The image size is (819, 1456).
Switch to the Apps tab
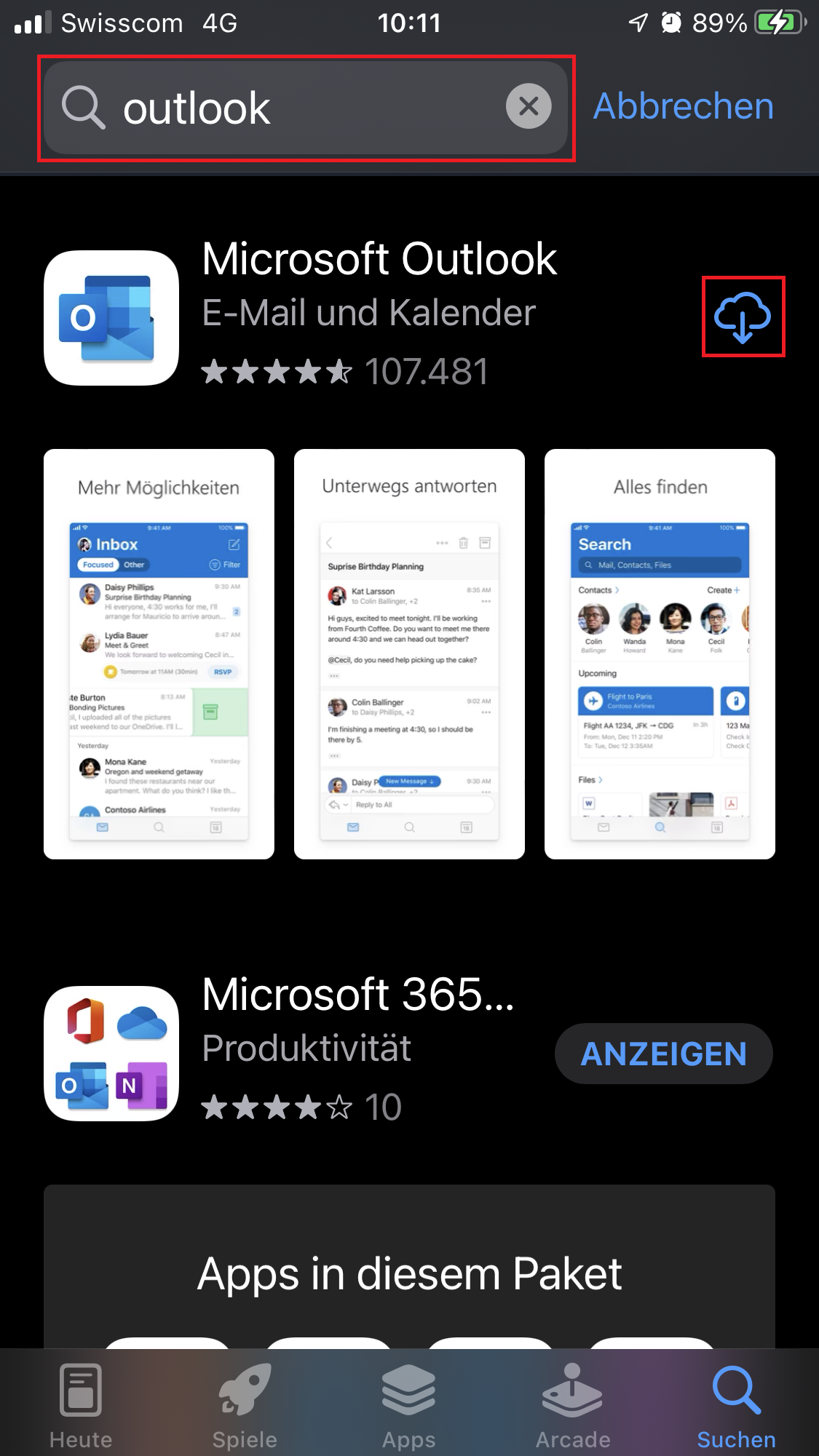408,1406
